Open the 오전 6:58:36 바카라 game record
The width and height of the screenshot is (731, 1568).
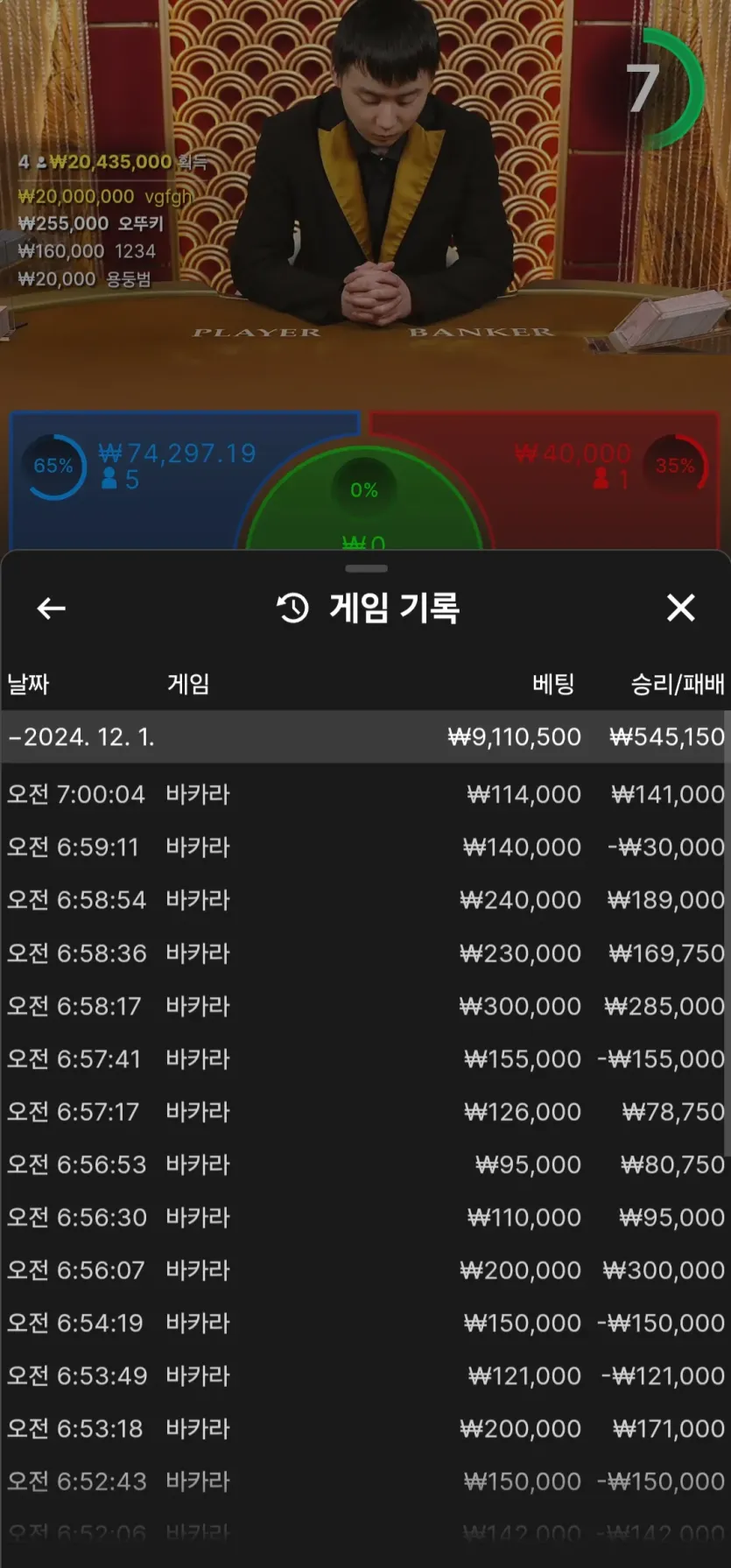tap(365, 953)
